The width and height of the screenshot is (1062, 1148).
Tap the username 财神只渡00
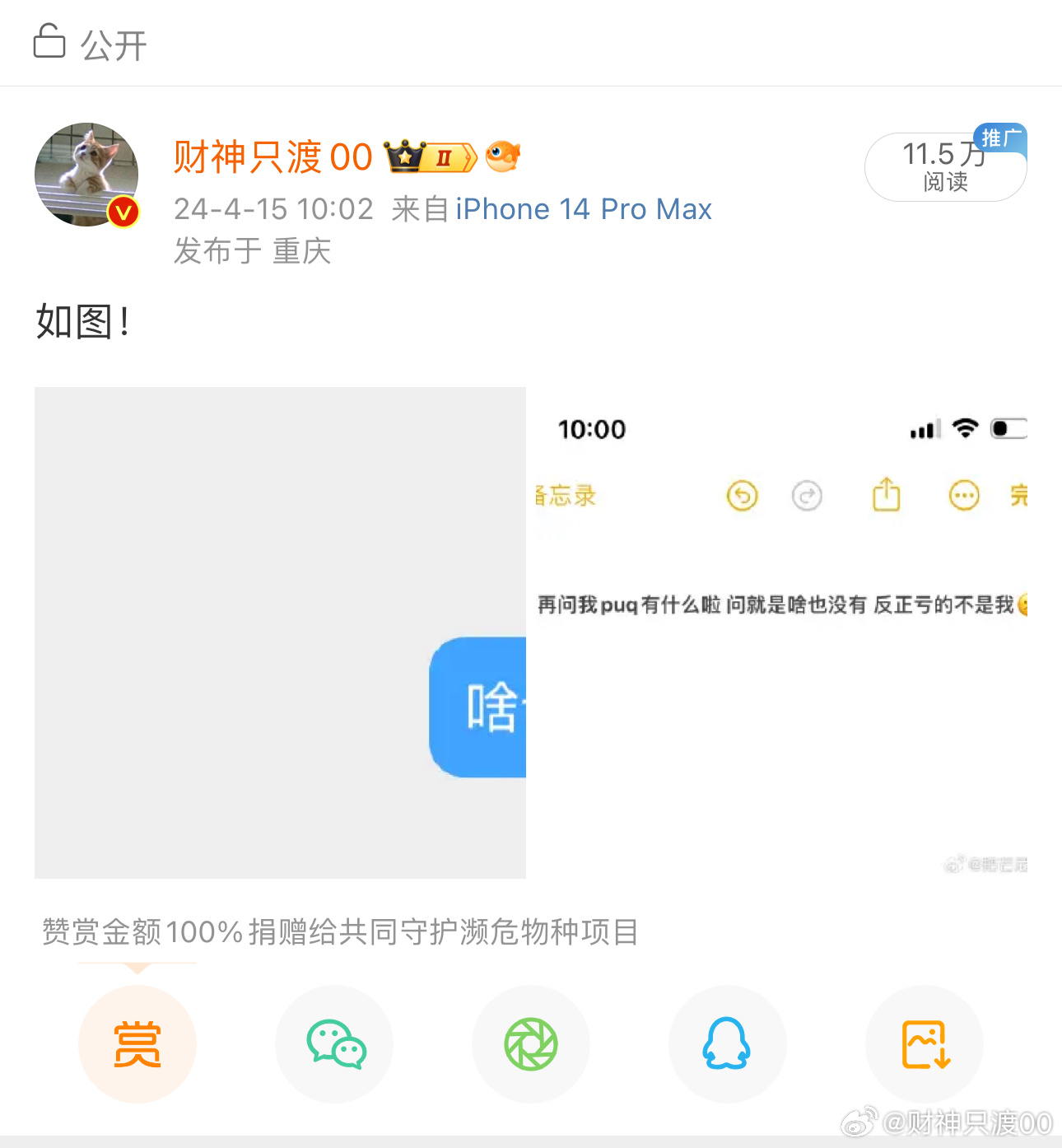[273, 156]
